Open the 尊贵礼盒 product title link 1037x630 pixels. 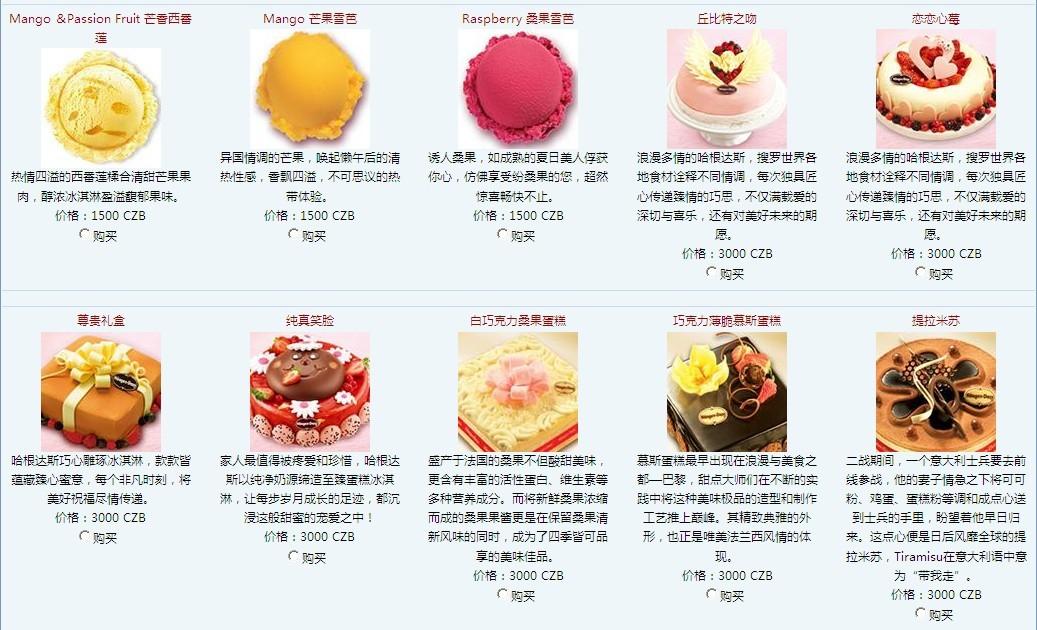(x=100, y=321)
